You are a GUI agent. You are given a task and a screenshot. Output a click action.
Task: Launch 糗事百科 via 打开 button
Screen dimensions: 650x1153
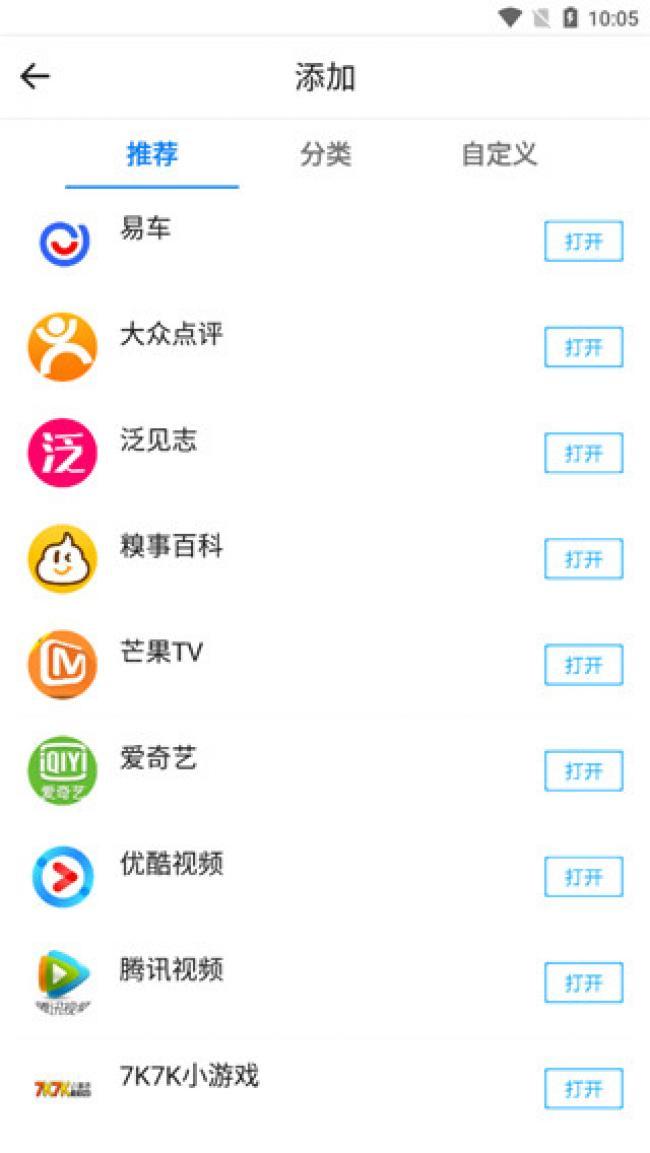[x=583, y=560]
